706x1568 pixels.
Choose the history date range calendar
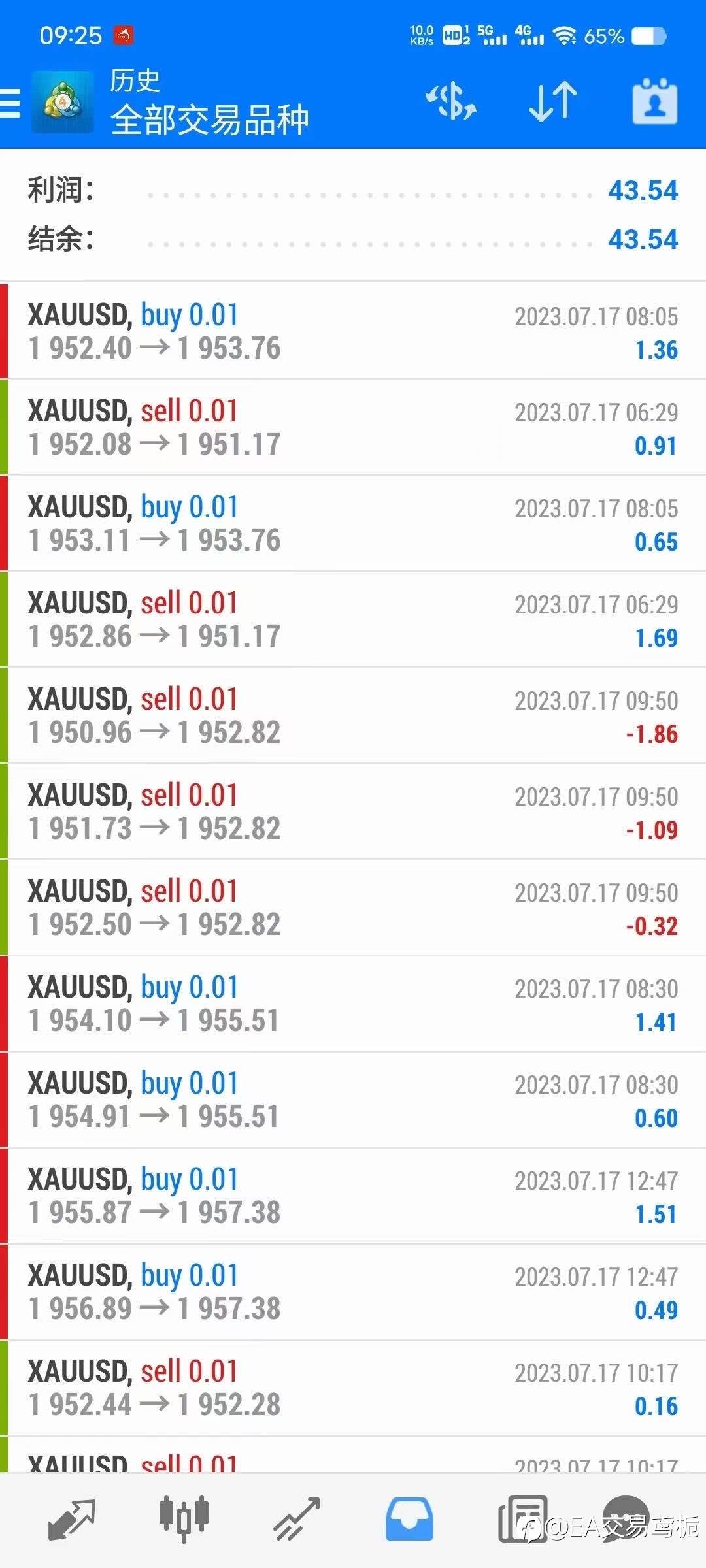[x=654, y=103]
